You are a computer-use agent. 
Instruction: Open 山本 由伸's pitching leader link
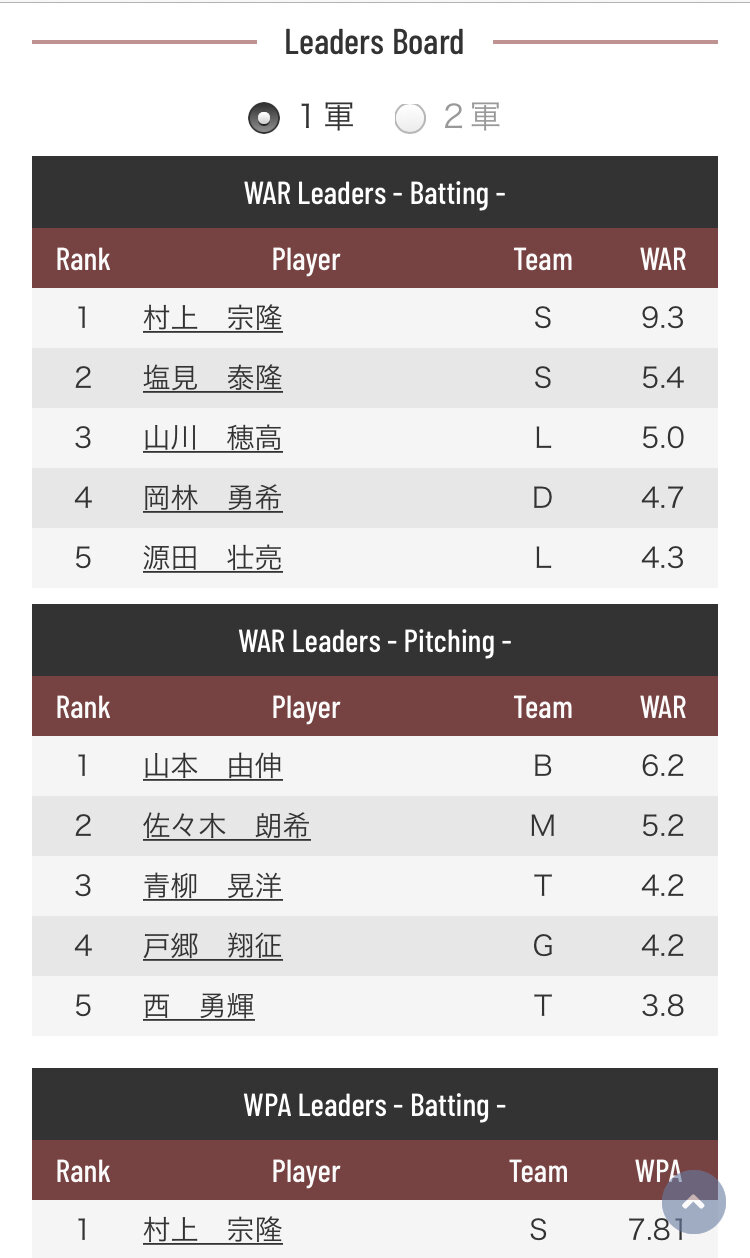[x=212, y=766]
